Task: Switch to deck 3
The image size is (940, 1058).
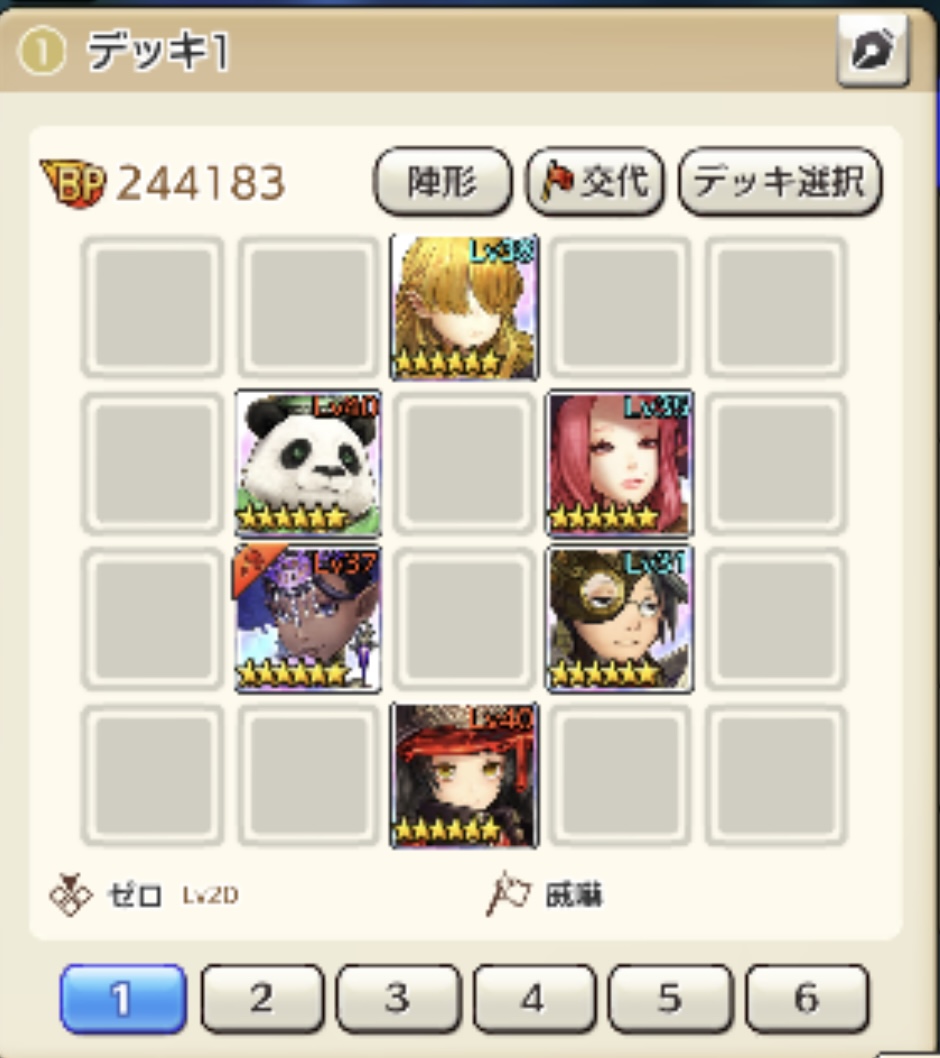Action: pos(397,998)
